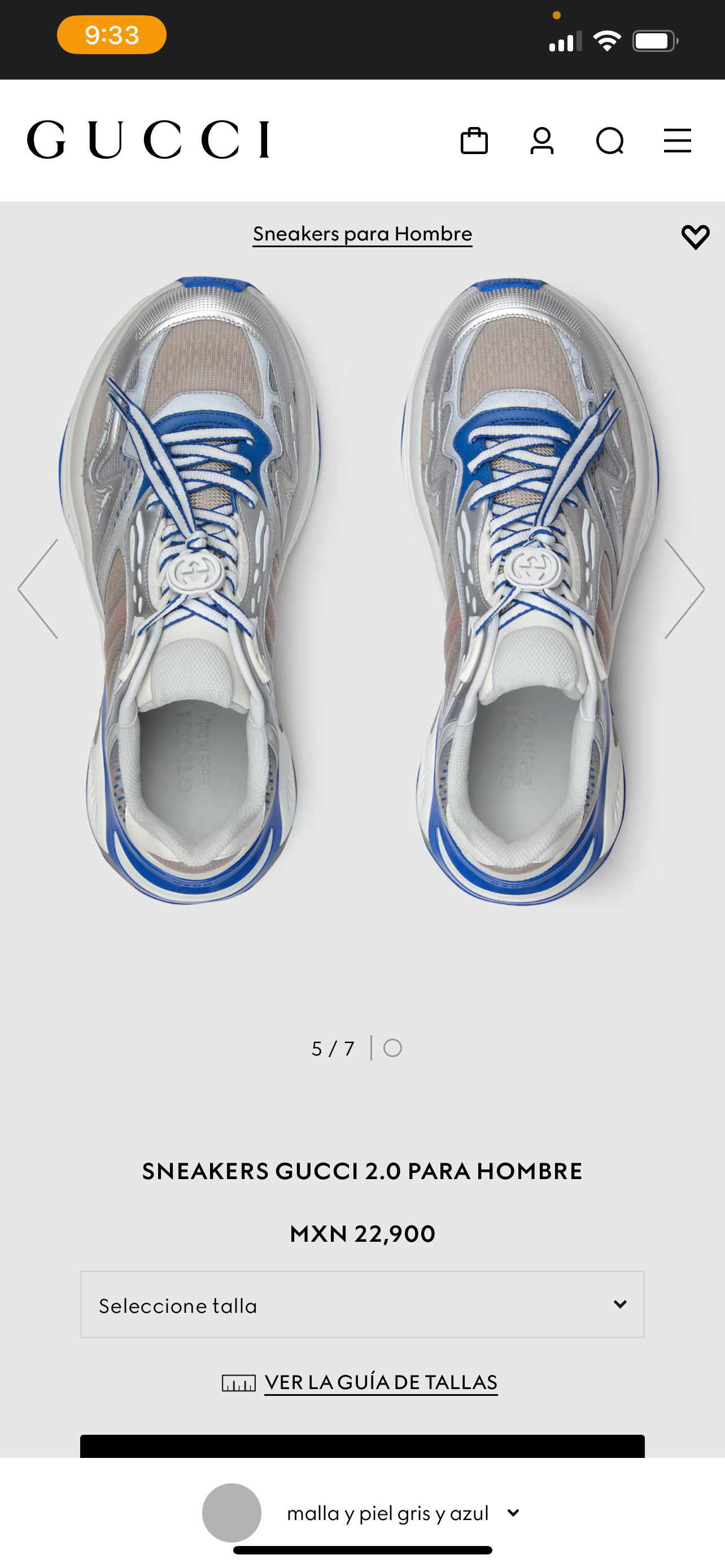Open the account profile icon
This screenshot has width=725, height=1568.
coord(541,141)
